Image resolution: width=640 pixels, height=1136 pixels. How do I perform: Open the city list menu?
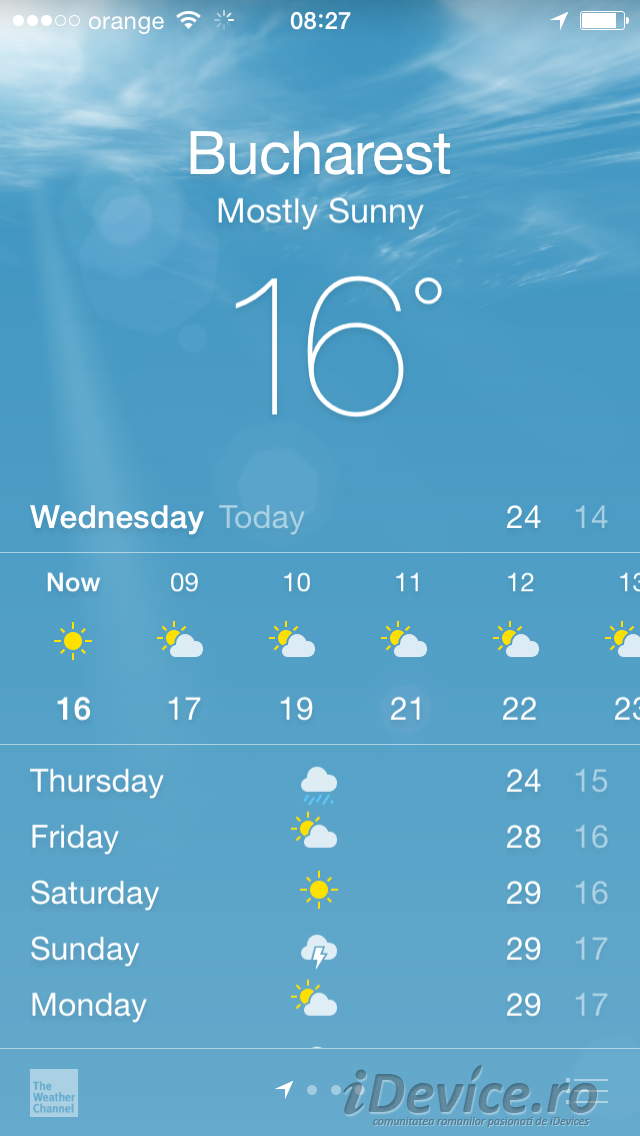click(590, 1091)
